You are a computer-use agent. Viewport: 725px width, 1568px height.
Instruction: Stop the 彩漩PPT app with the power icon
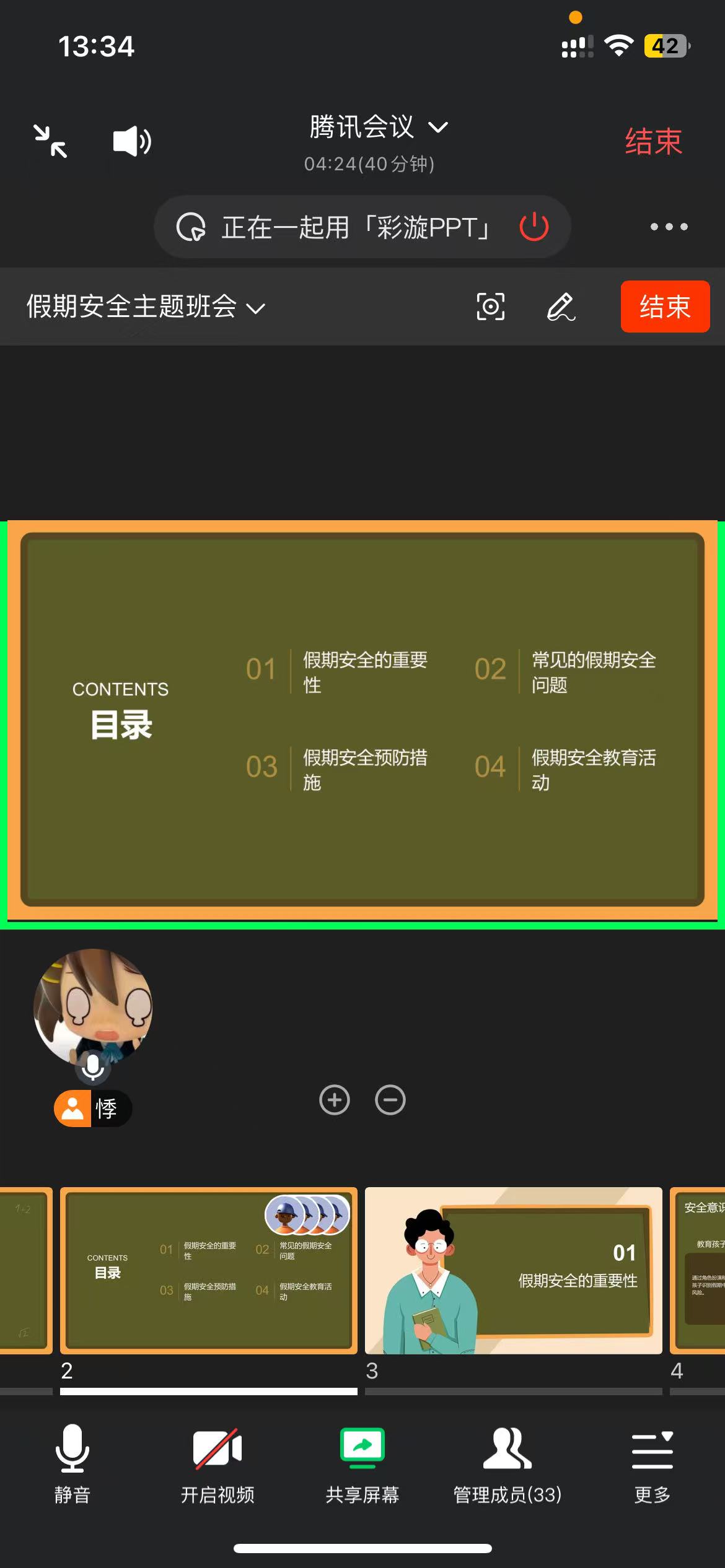(x=534, y=227)
